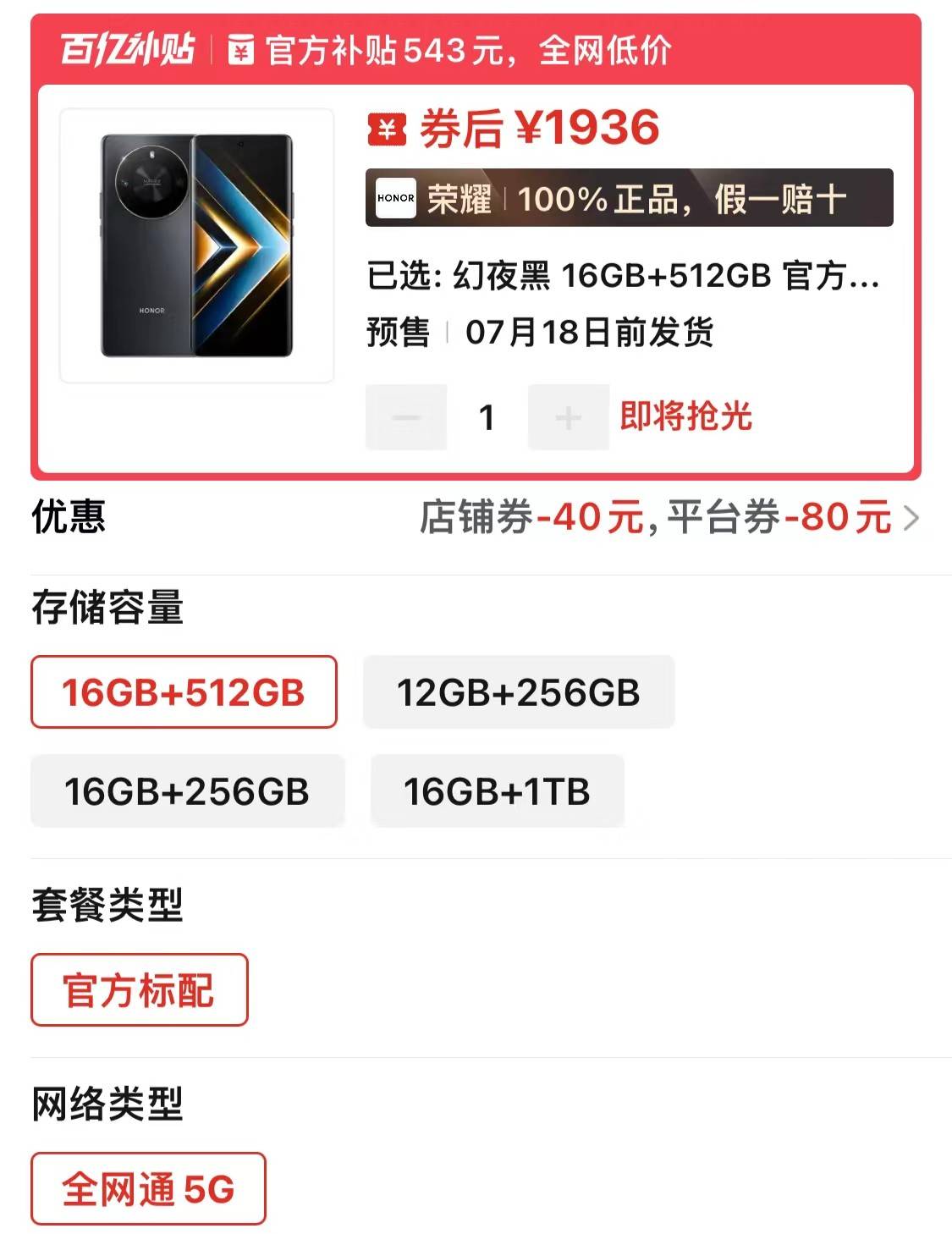Increase quantity with the plus button
This screenshot has height=1234, width=952.
(568, 417)
